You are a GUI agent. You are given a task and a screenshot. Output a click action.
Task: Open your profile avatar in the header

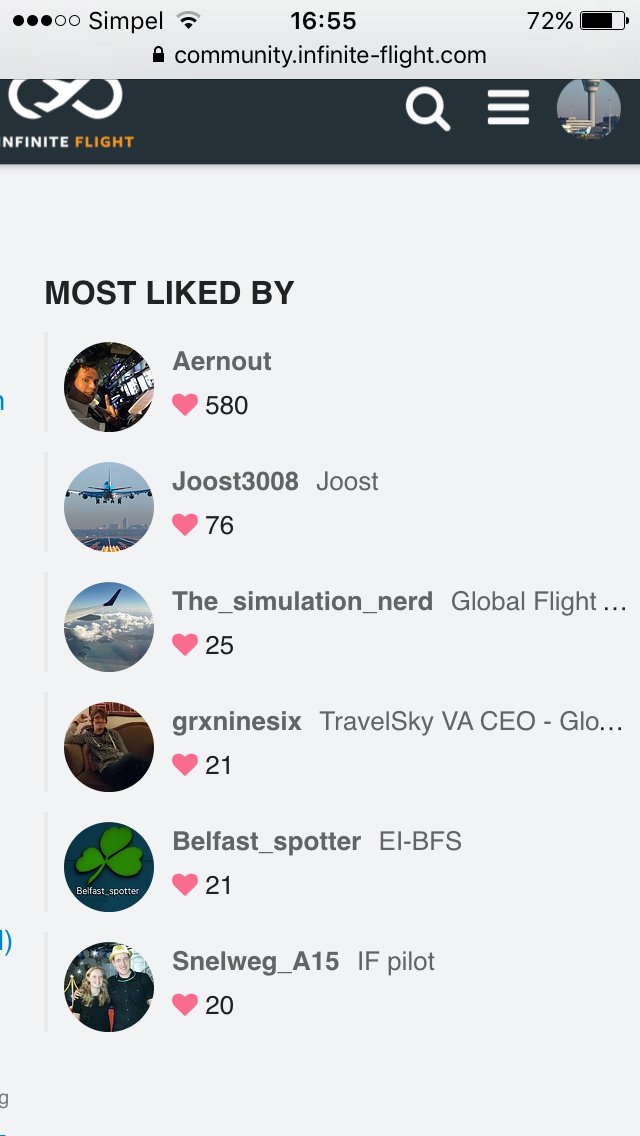click(588, 108)
